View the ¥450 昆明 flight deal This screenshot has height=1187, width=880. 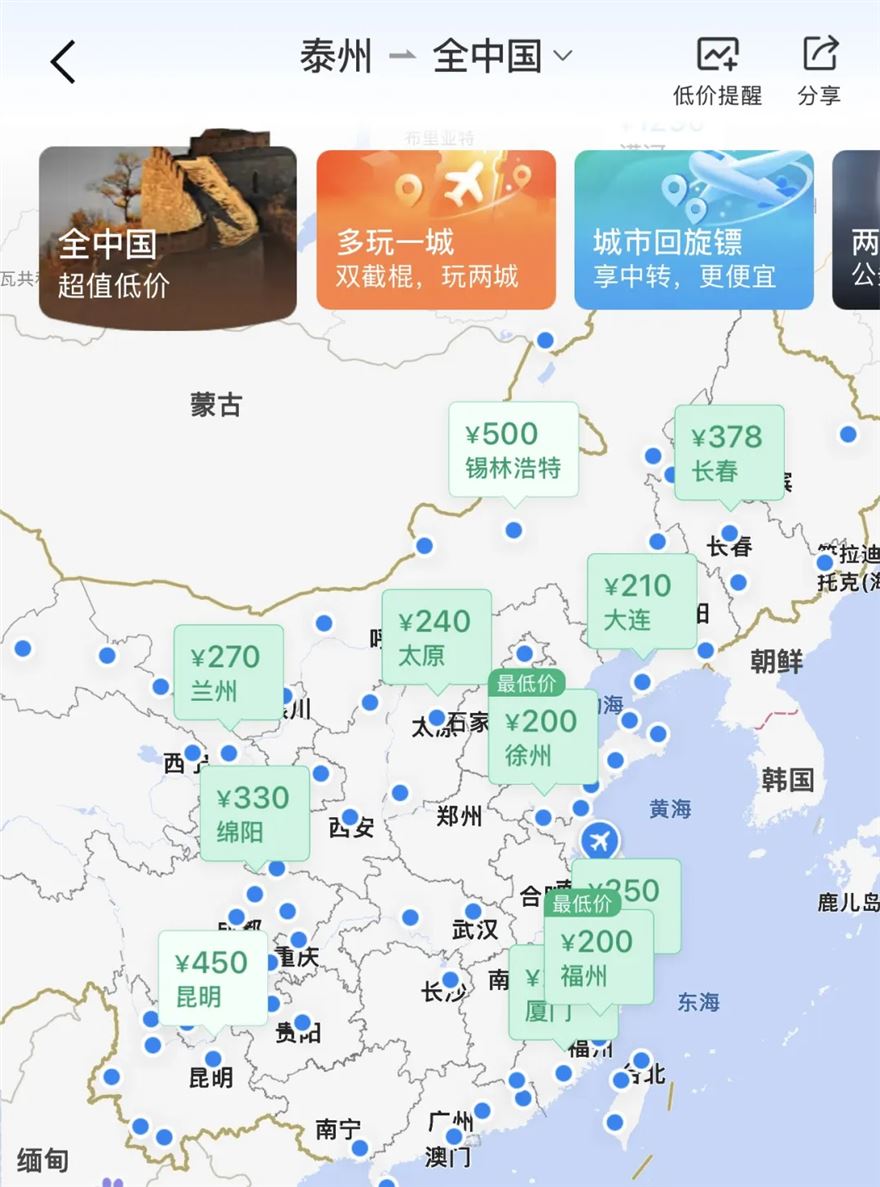coord(213,978)
